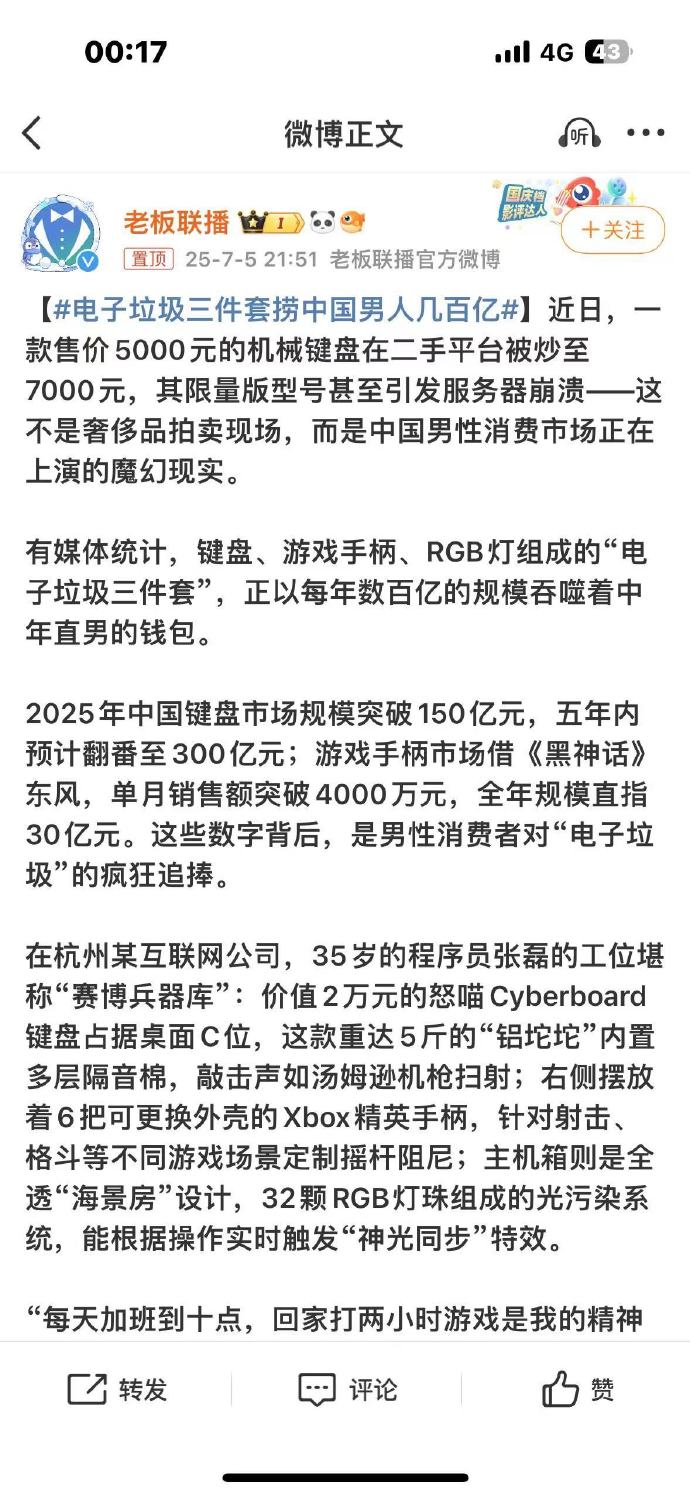Viewport: 690px width, 1496px height.
Task: Open the three-dot overflow menu
Action: tap(646, 133)
